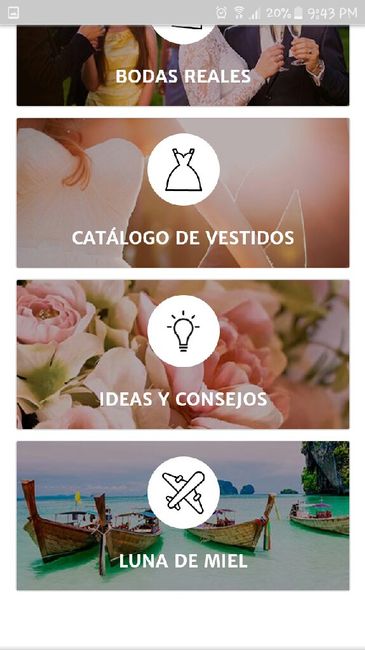Open Ideas y Consejos tile

pyautogui.click(x=183, y=354)
